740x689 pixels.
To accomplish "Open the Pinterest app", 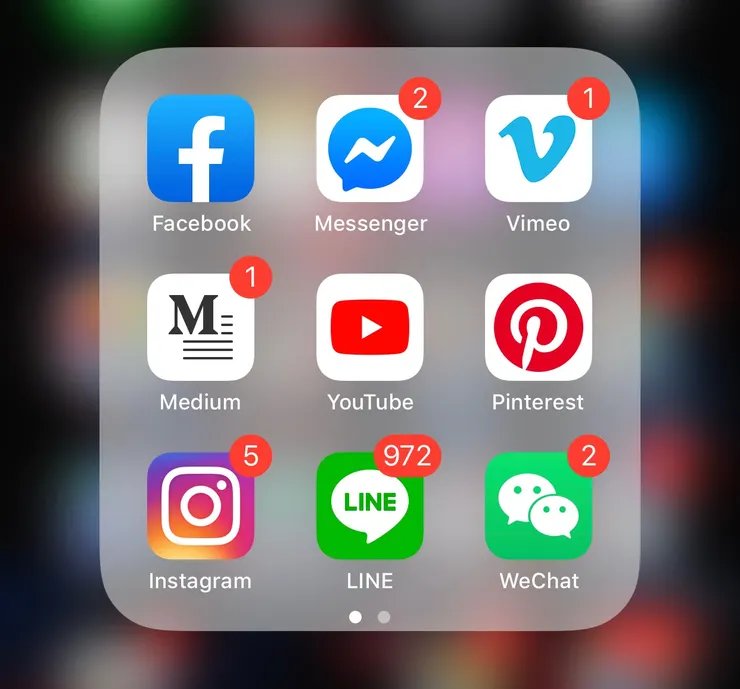I will pos(538,327).
